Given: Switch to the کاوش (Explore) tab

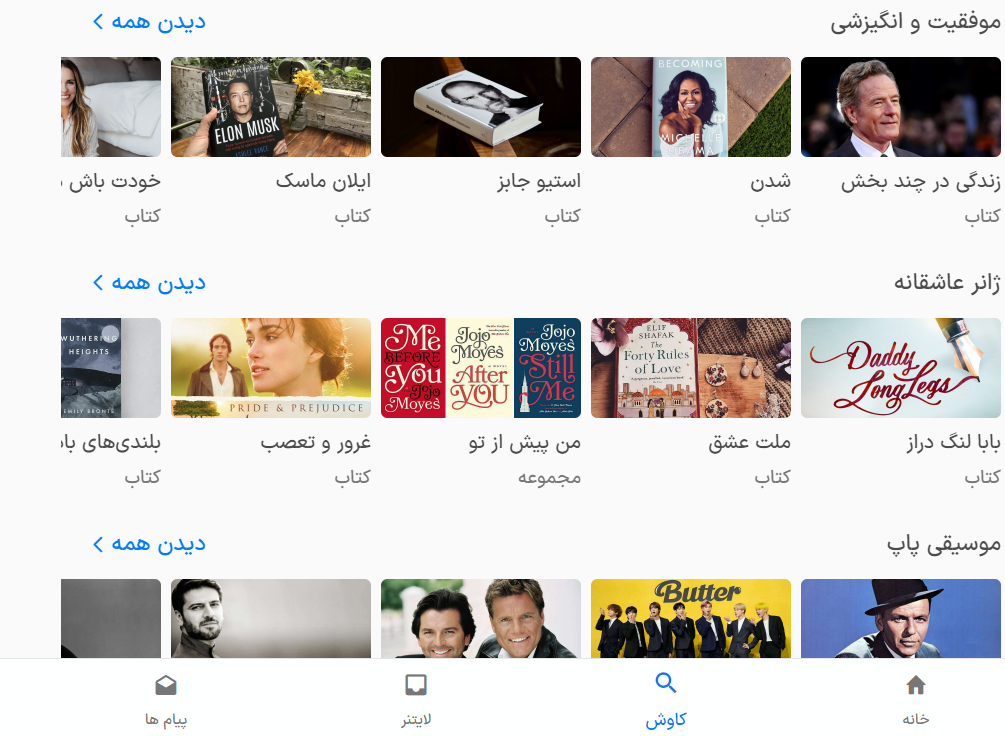Looking at the screenshot, I should [665, 699].
